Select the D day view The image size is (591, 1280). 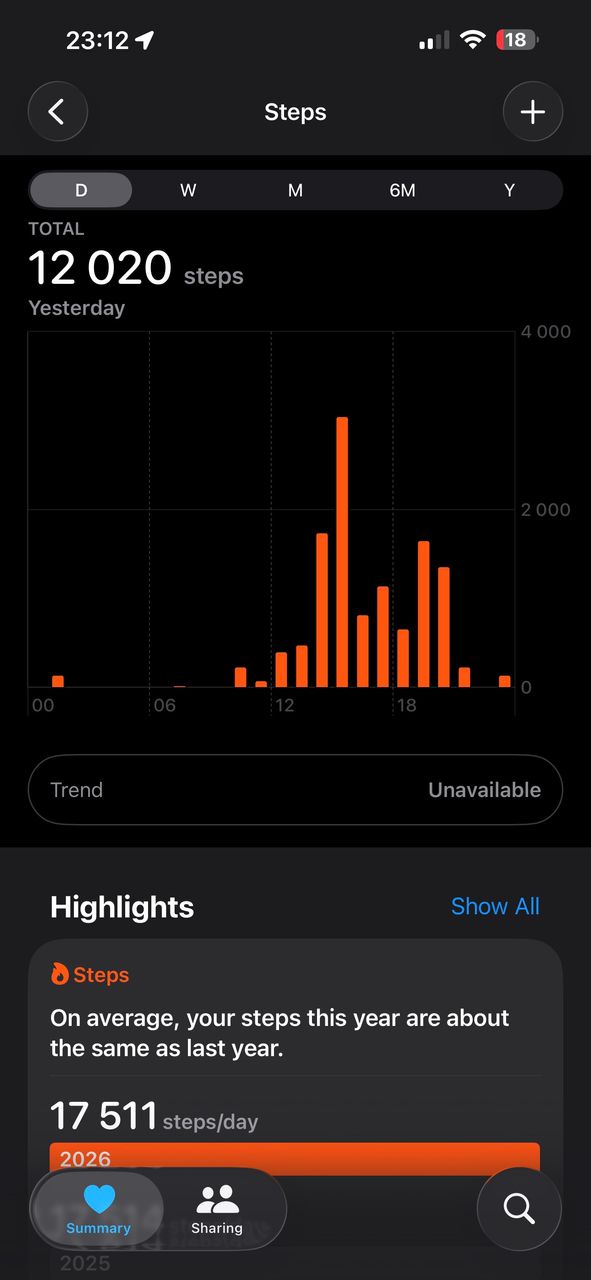click(x=81, y=190)
